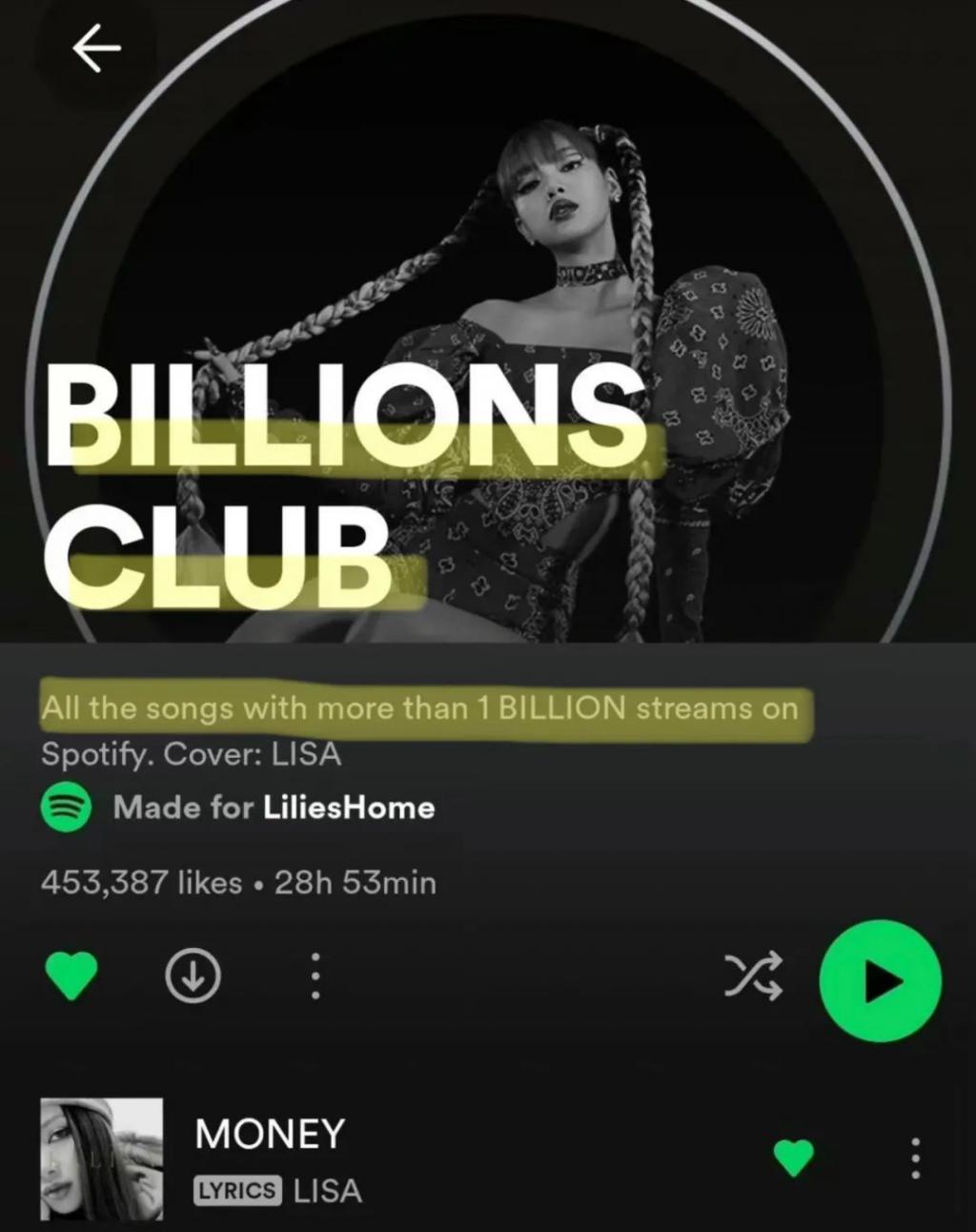Screen dimensions: 976x1232
Task: Unlike the song MONEY
Action: tap(793, 1158)
